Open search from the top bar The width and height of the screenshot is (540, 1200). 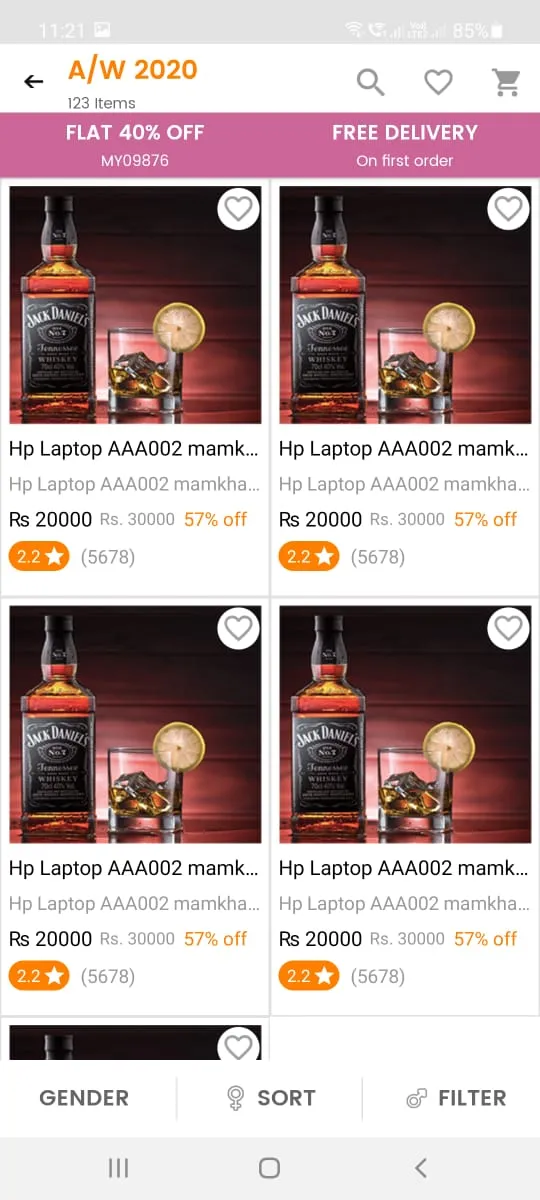[371, 82]
